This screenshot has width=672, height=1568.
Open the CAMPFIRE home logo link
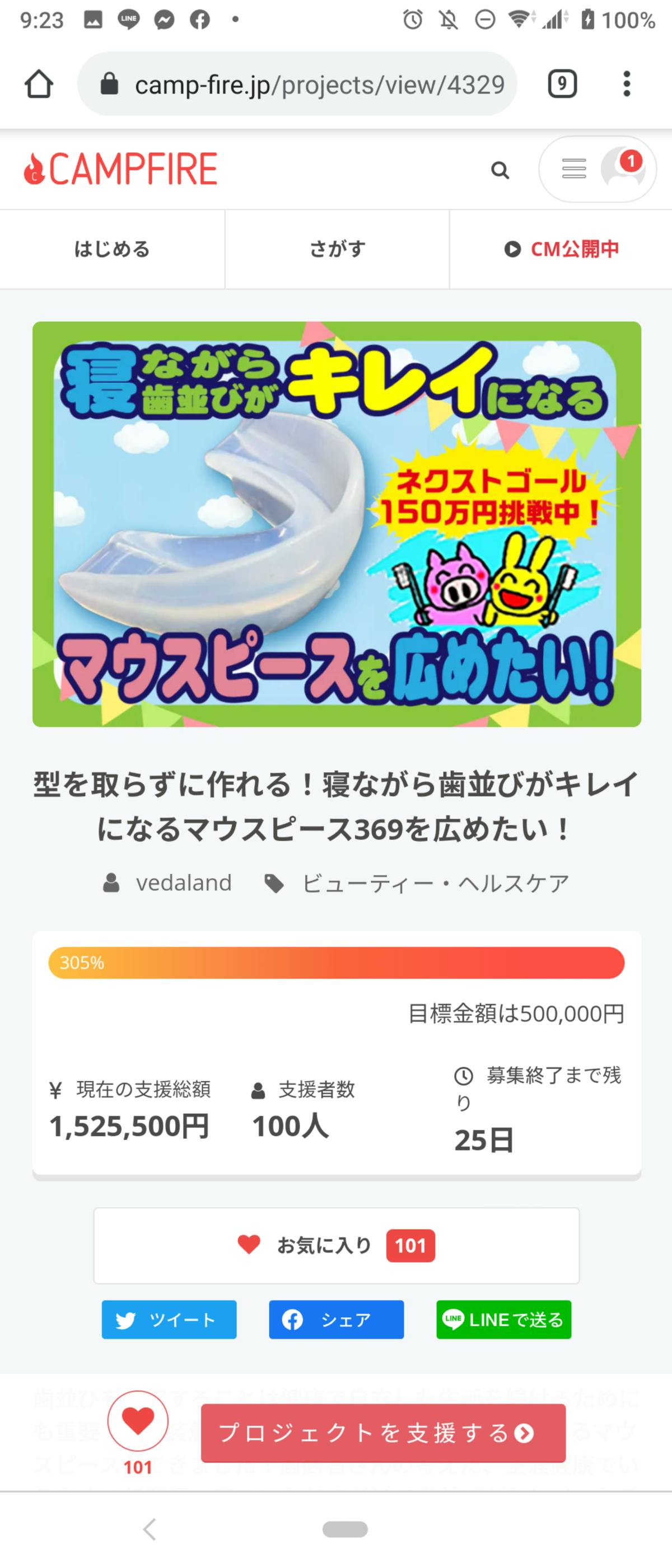[120, 169]
